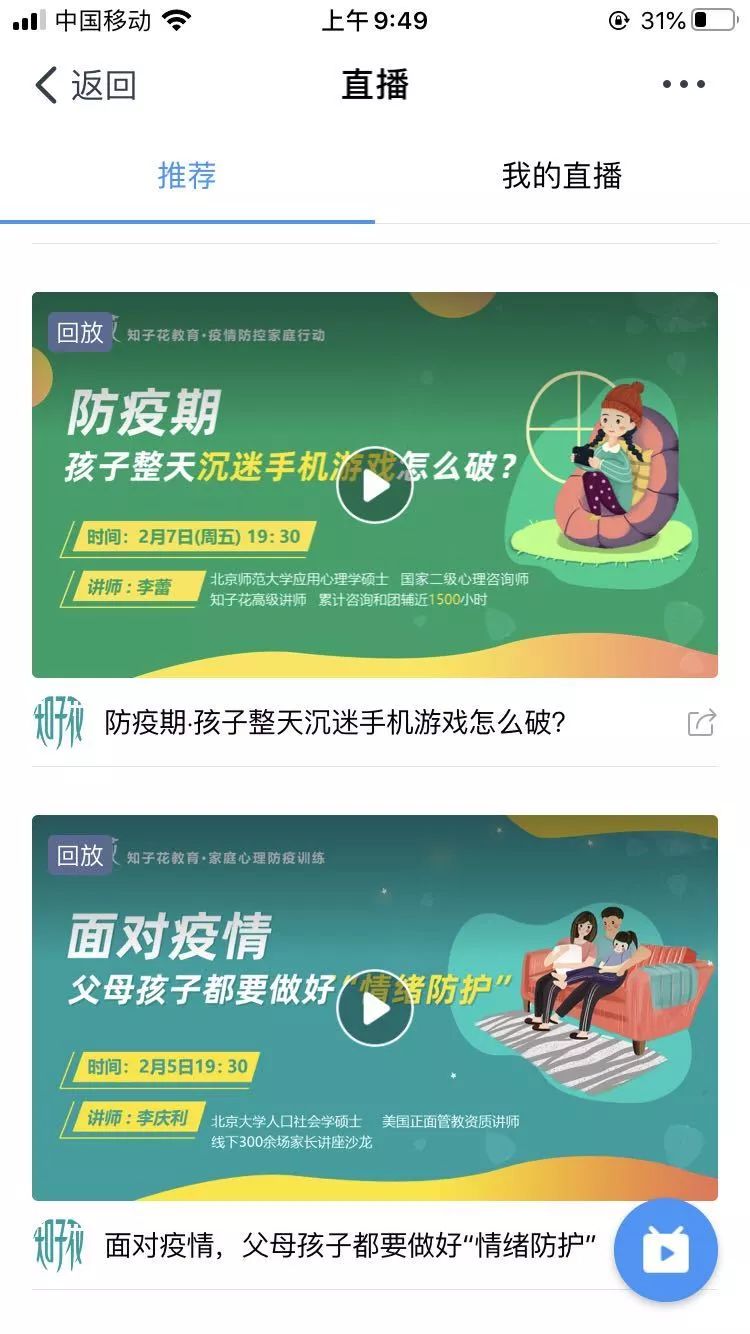
Task: Switch to the 我的直播 tab
Action: [x=562, y=176]
